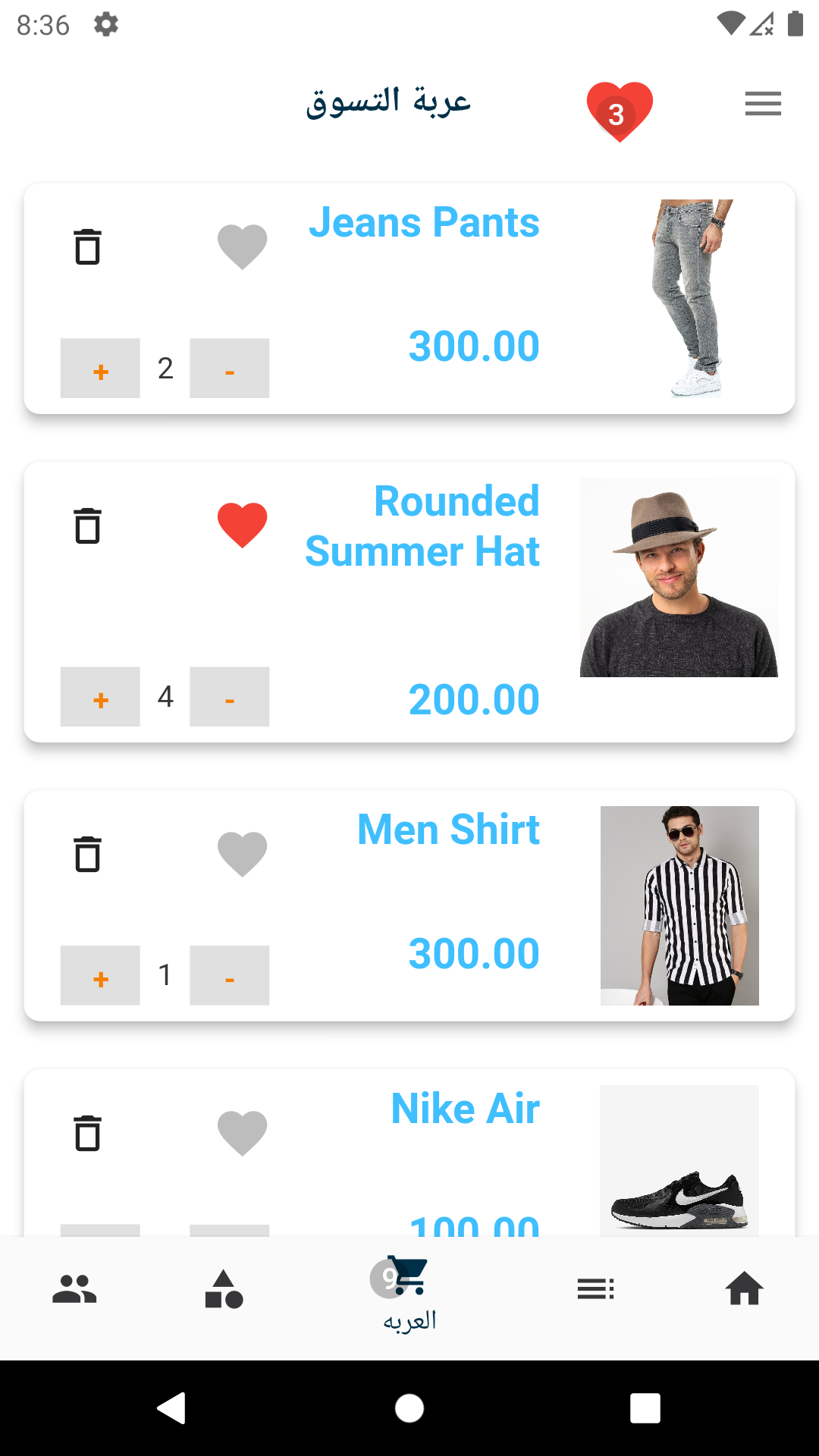This screenshot has width=819, height=1456.
Task: Open the favorites heart showing 3
Action: pos(620,111)
